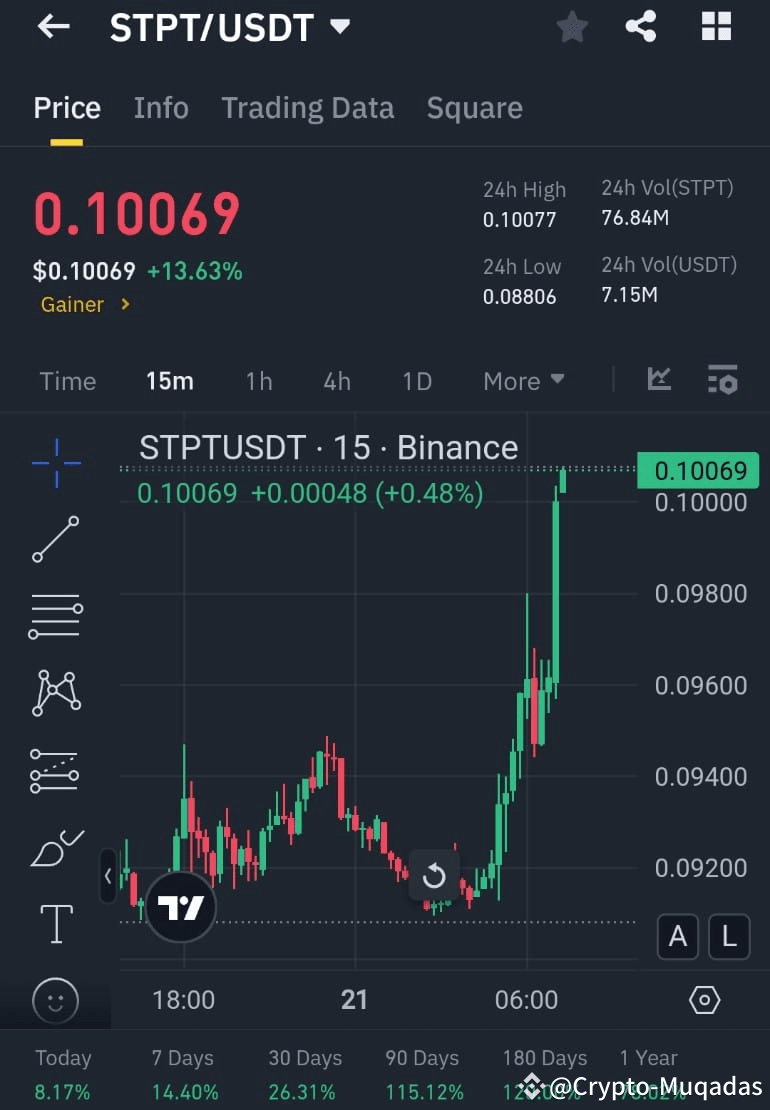Open chart settings via the gear icon
770x1110 pixels.
pyautogui.click(x=704, y=999)
